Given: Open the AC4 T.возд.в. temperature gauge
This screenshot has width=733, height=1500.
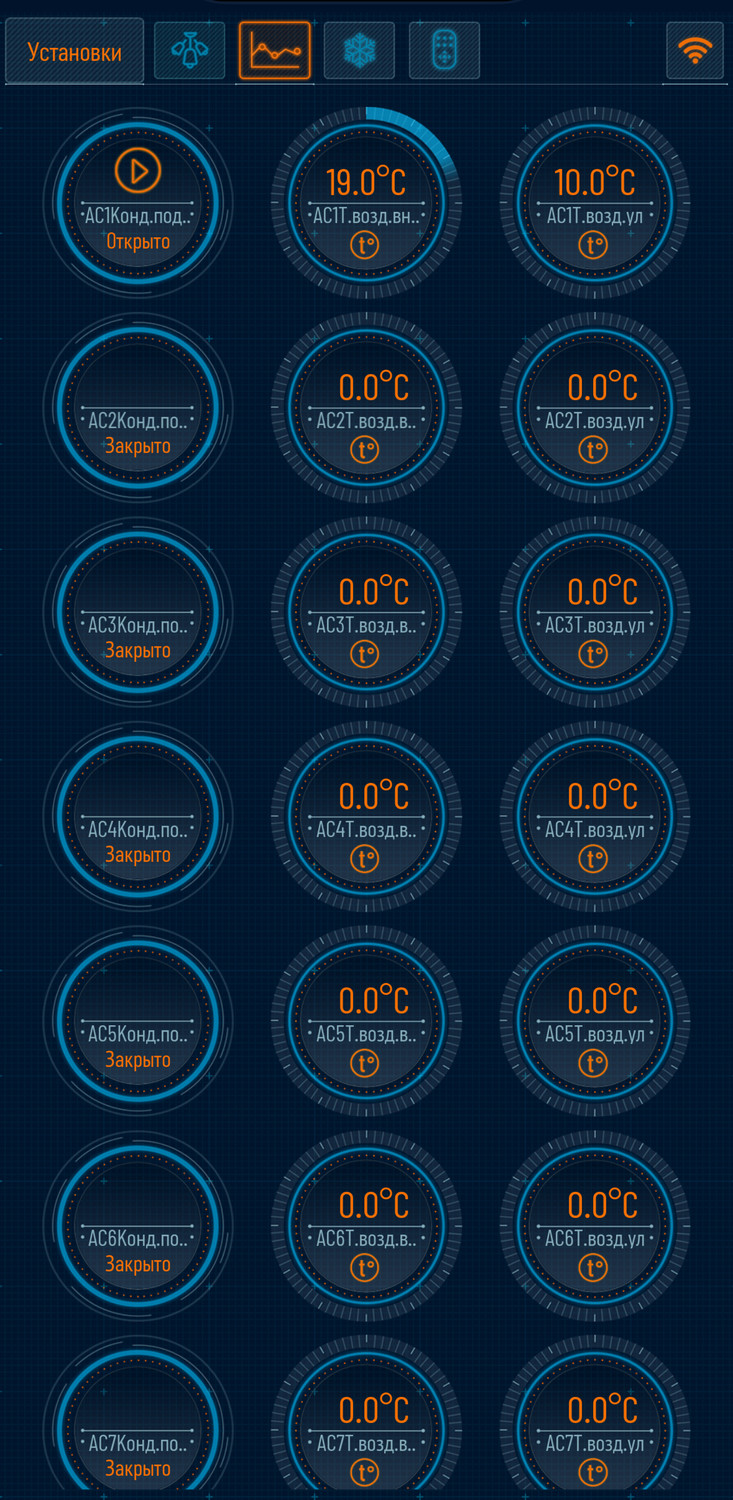Looking at the screenshot, I should (x=366, y=817).
